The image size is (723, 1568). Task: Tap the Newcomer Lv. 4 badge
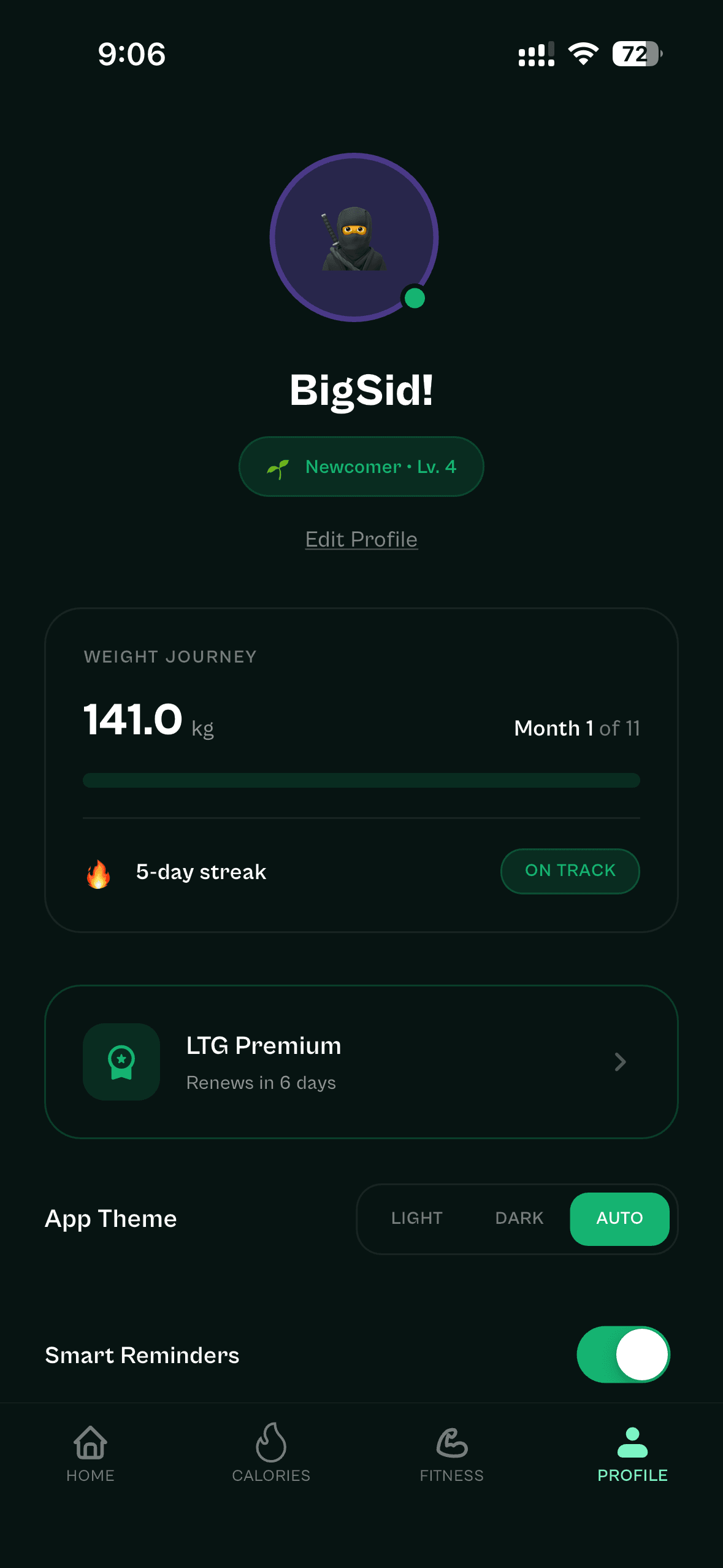pos(361,467)
